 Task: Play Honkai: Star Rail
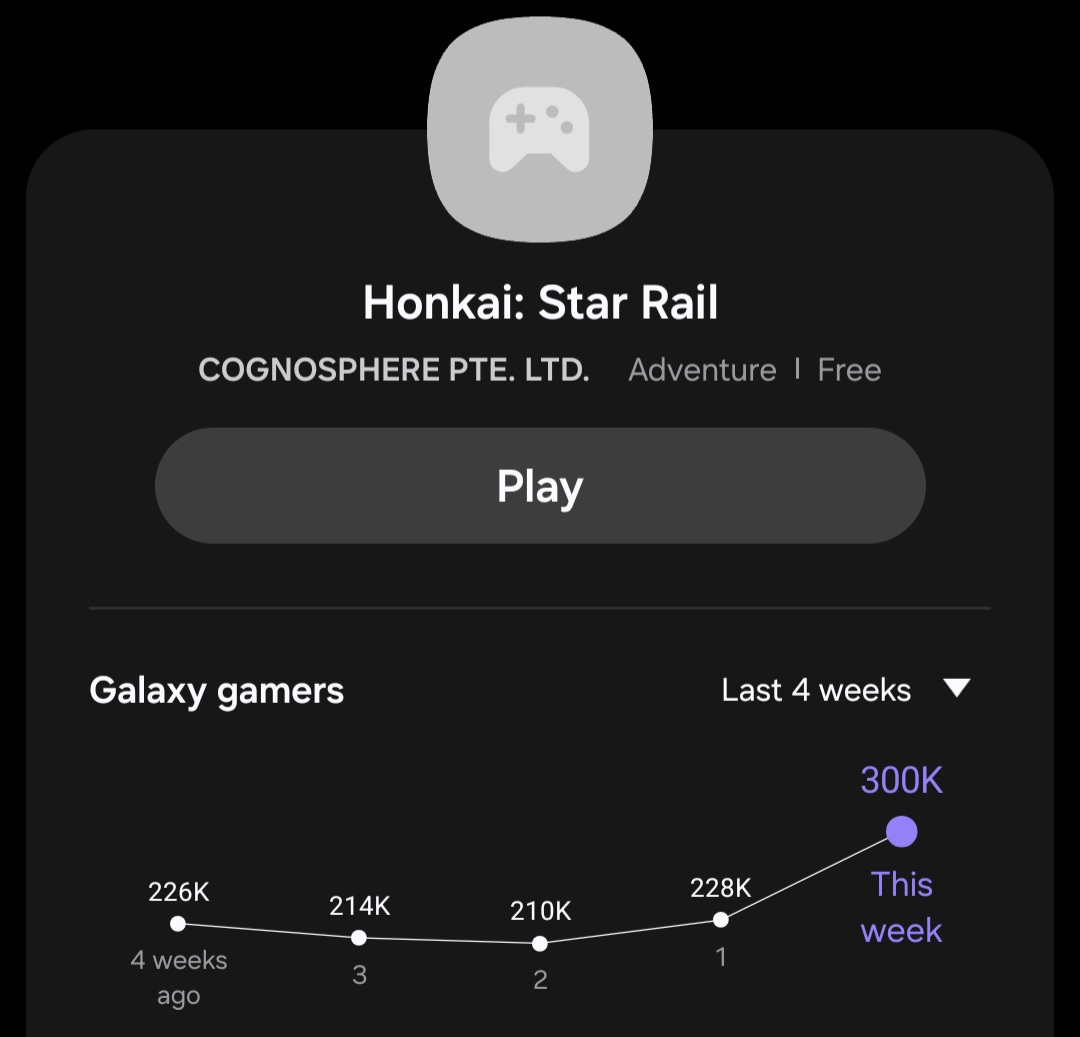click(540, 486)
